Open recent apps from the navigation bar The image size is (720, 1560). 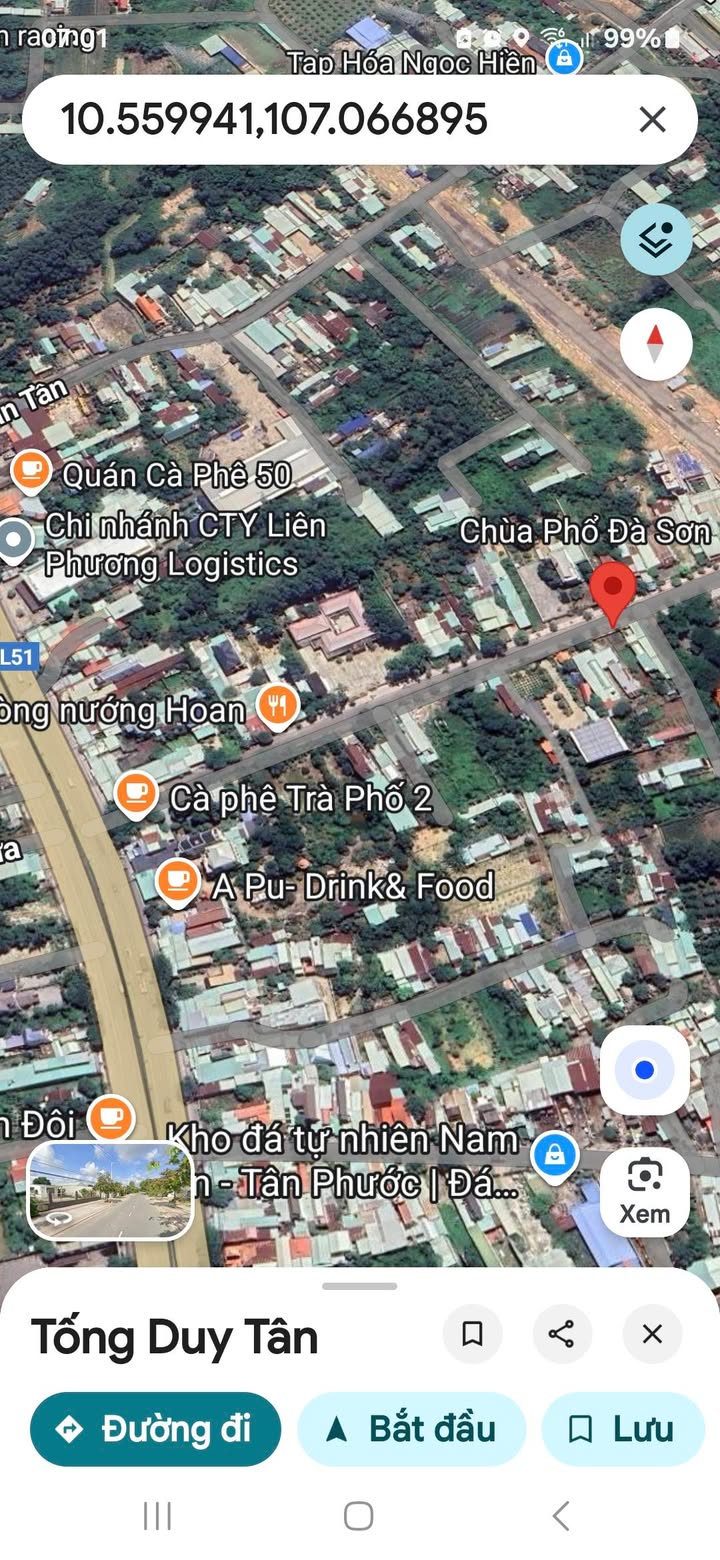tap(158, 1516)
